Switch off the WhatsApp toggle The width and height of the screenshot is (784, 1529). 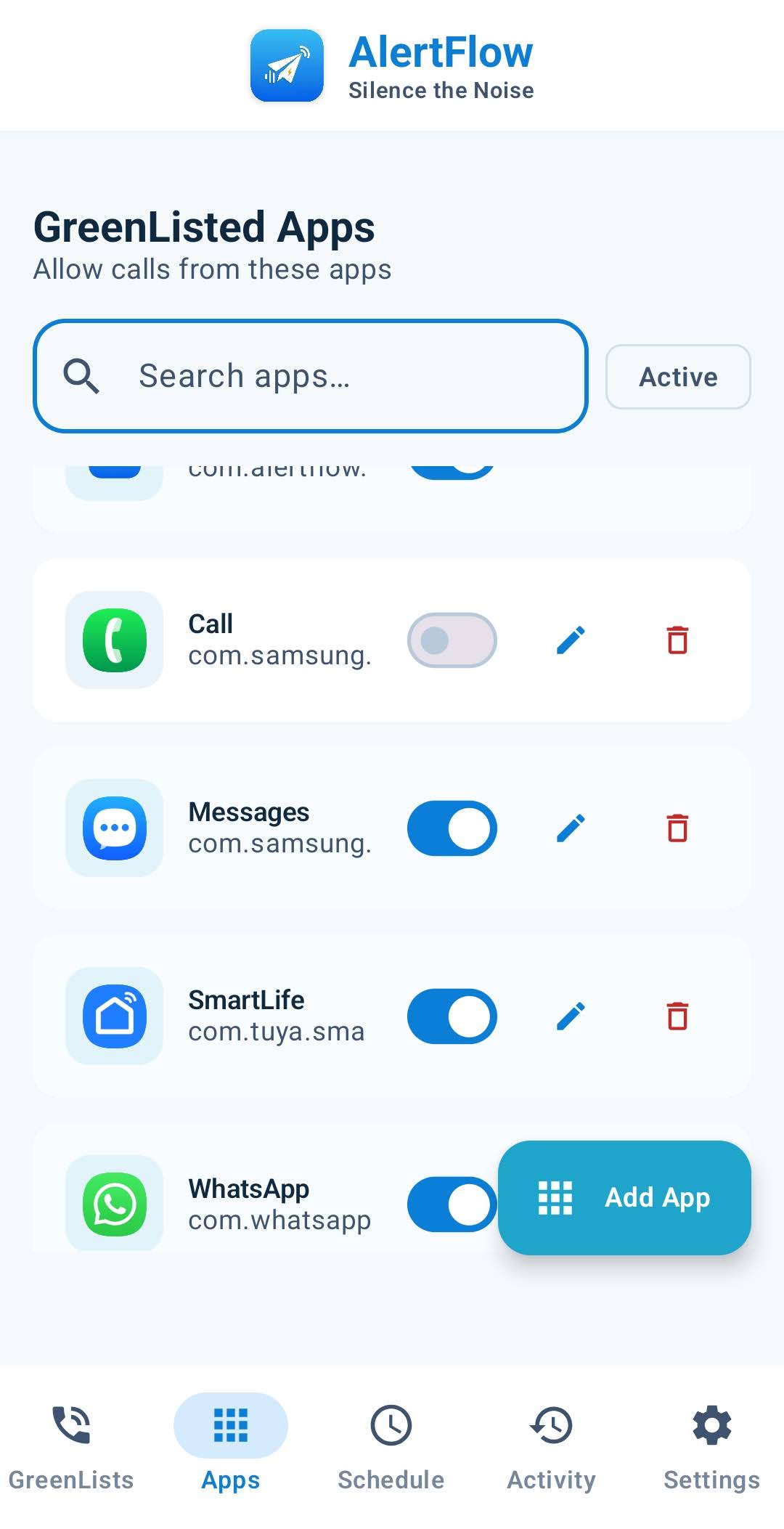click(x=450, y=1204)
